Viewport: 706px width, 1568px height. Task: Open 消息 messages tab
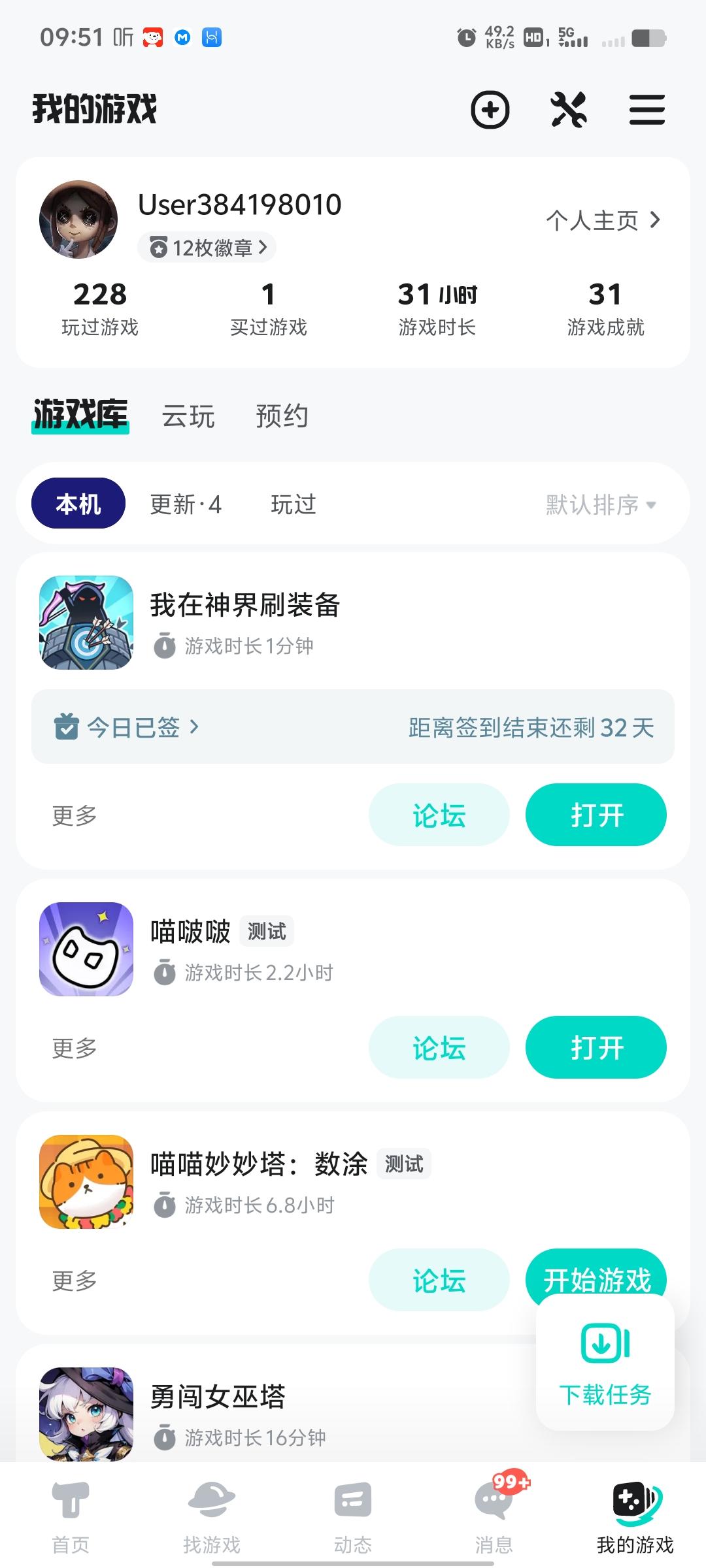pyautogui.click(x=494, y=1517)
